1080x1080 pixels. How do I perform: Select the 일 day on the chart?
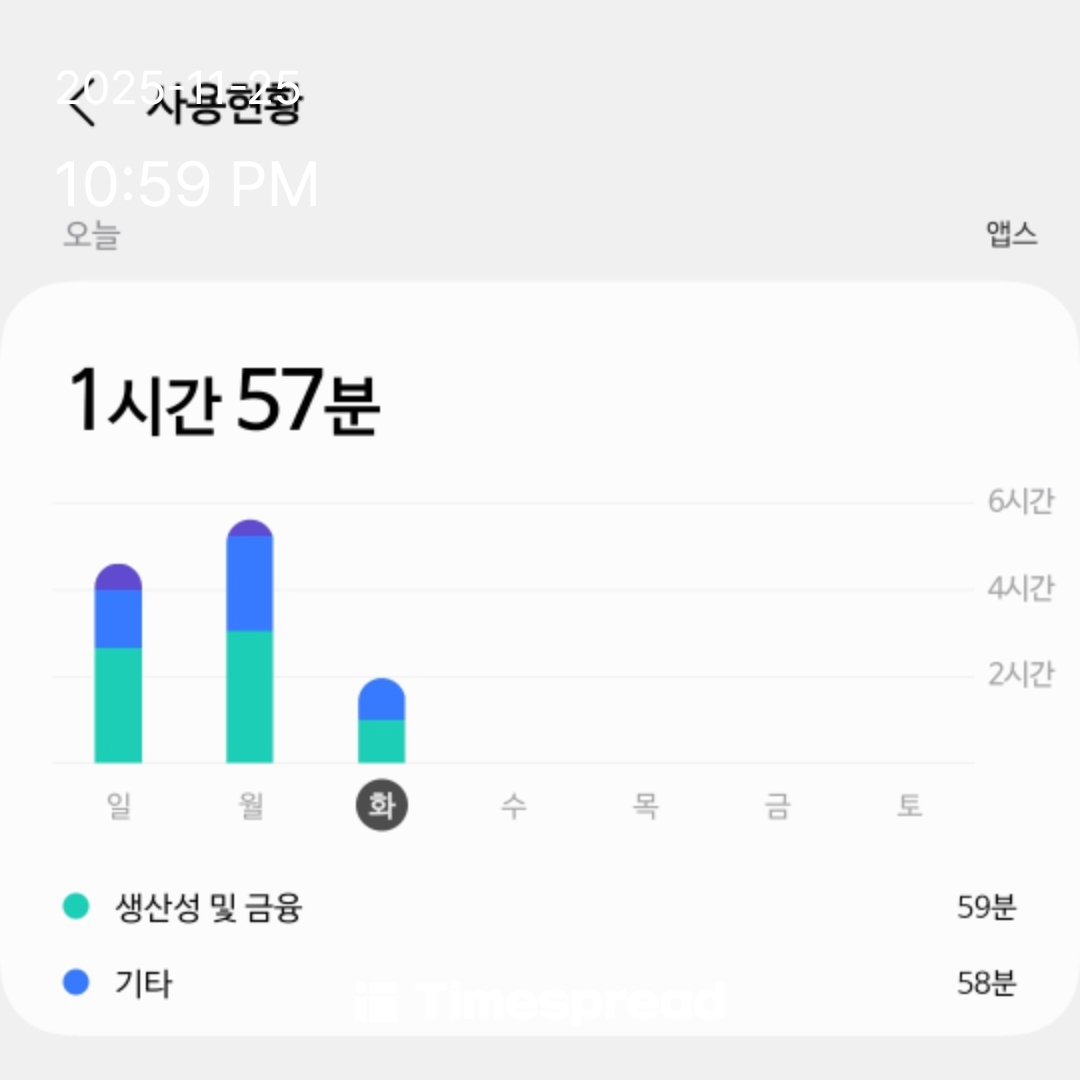pyautogui.click(x=119, y=805)
